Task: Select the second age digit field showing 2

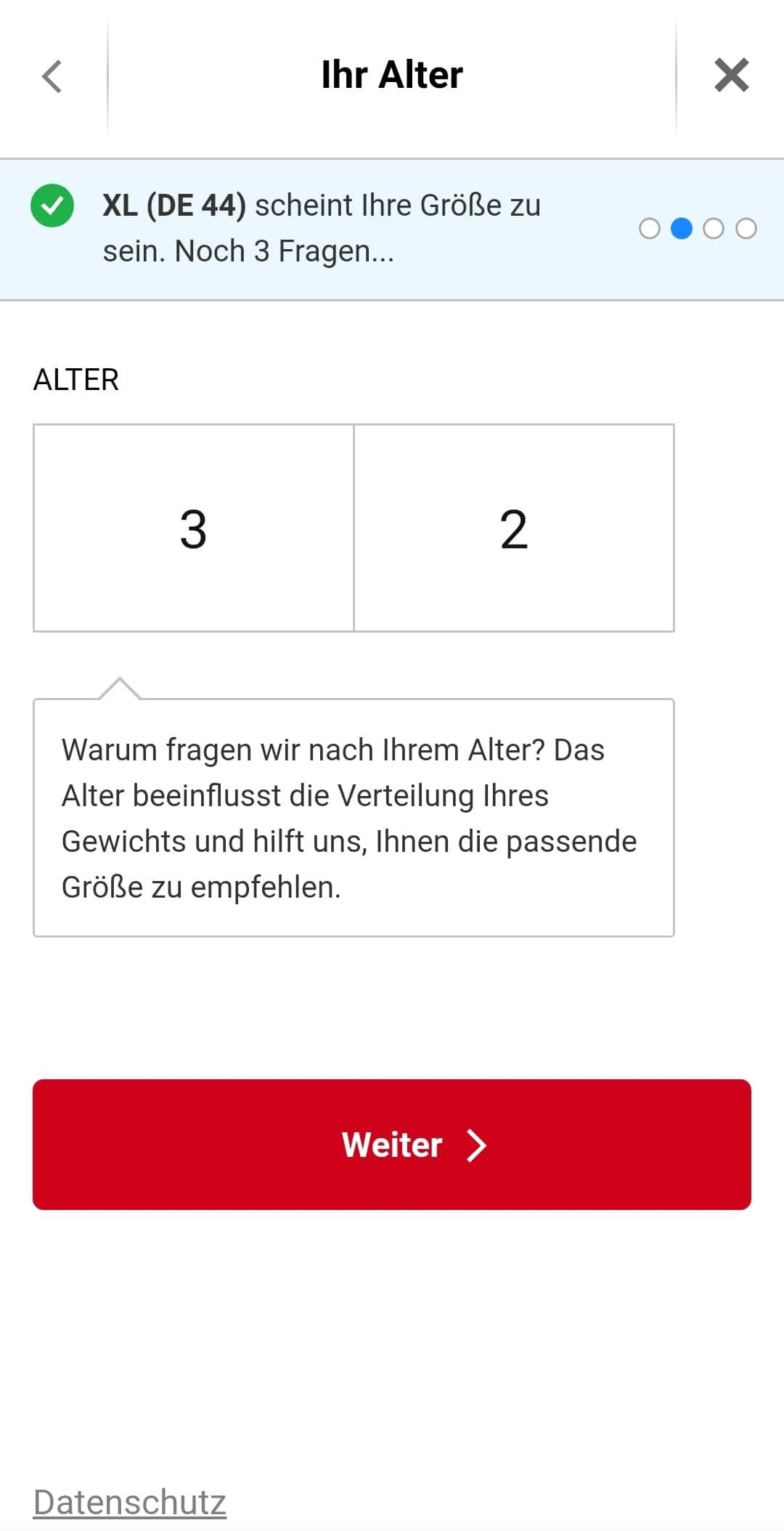Action: pyautogui.click(x=514, y=528)
